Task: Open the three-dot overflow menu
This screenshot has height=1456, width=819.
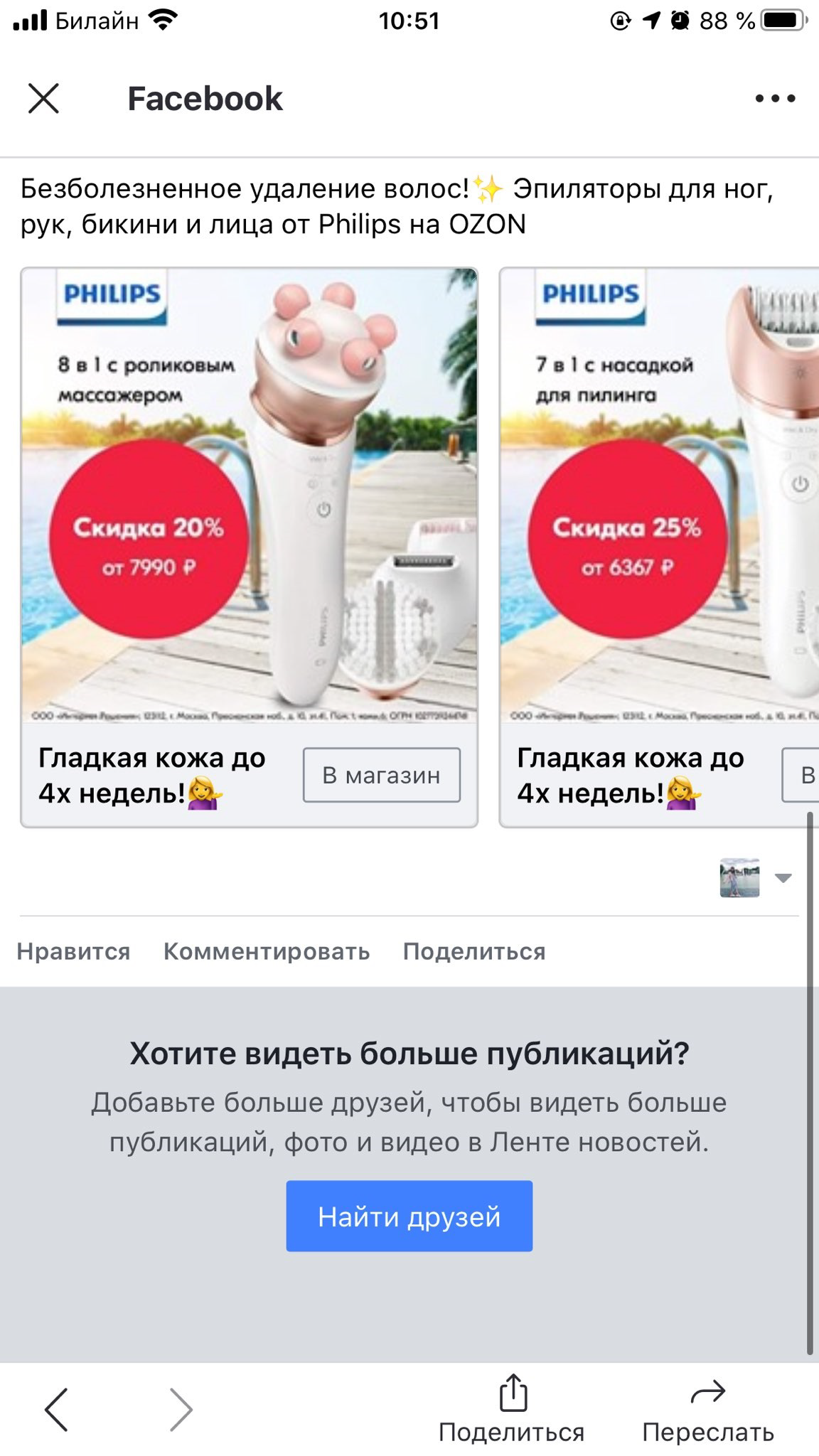Action: click(775, 98)
